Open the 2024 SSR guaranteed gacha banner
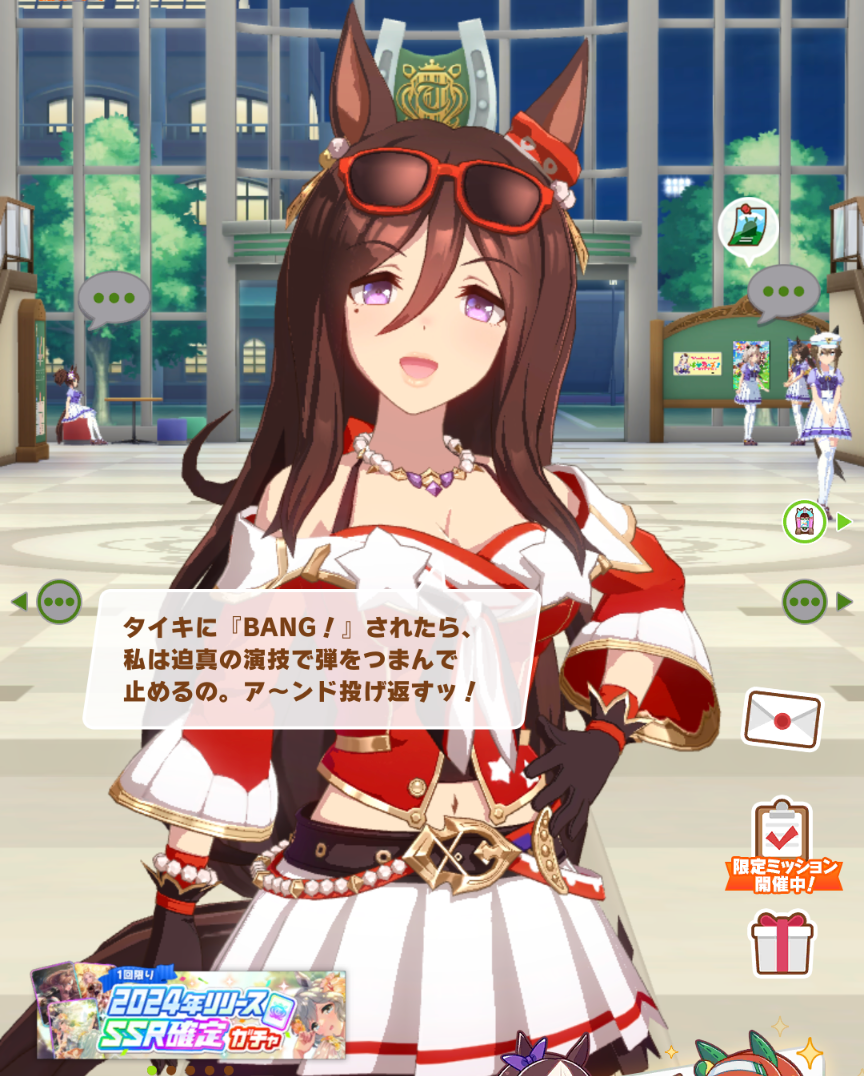The width and height of the screenshot is (864, 1076). pyautogui.click(x=191, y=1014)
